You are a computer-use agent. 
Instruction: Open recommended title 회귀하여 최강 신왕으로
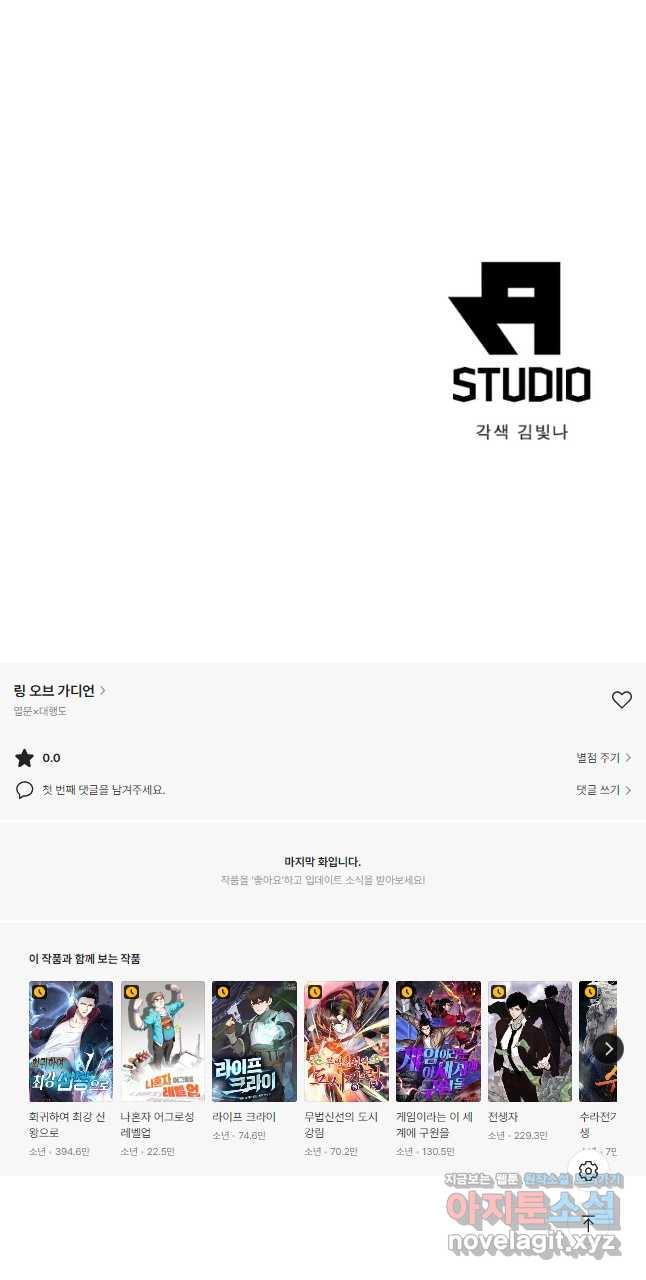71,1041
